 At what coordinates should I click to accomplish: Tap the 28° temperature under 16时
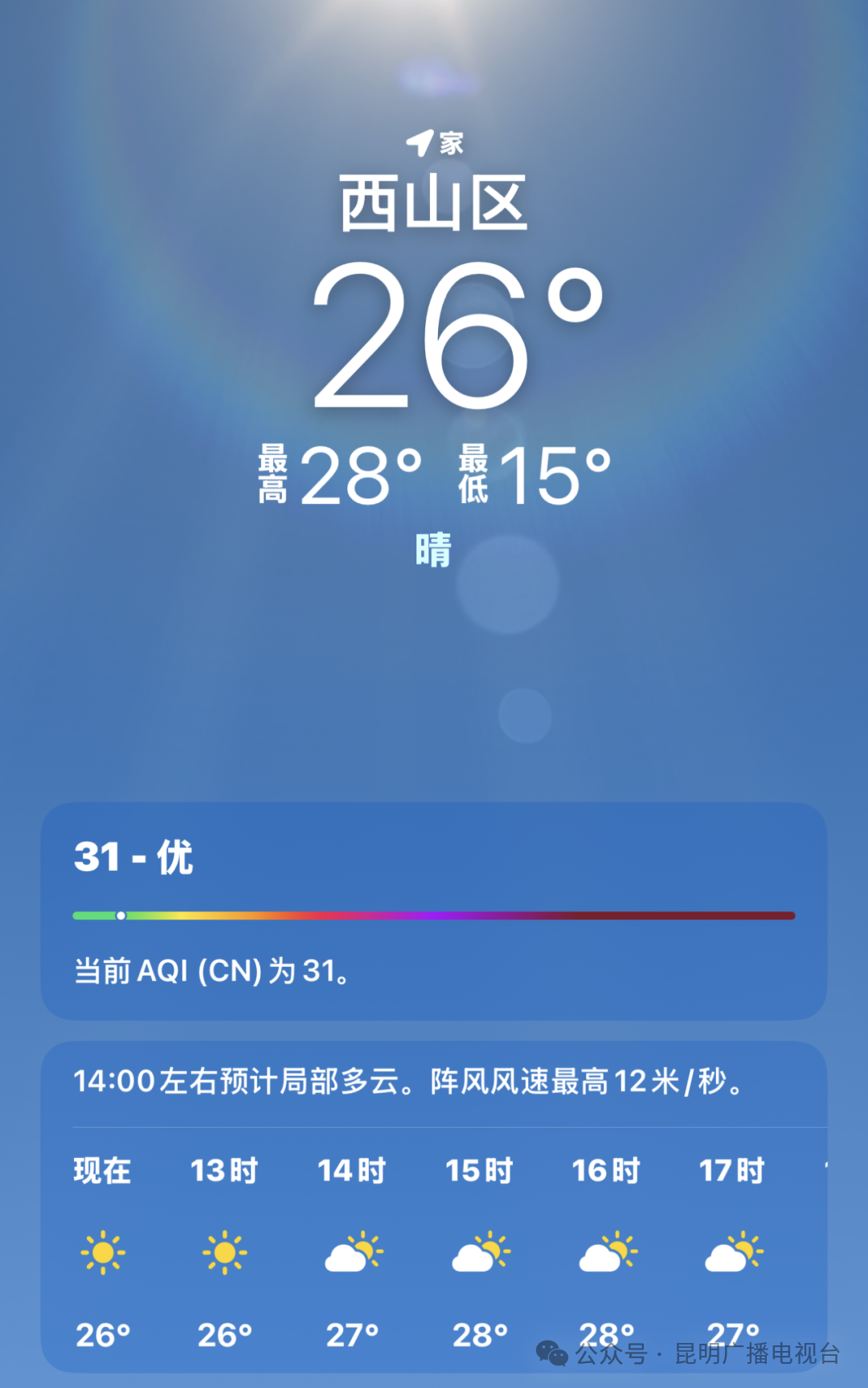[x=605, y=1330]
